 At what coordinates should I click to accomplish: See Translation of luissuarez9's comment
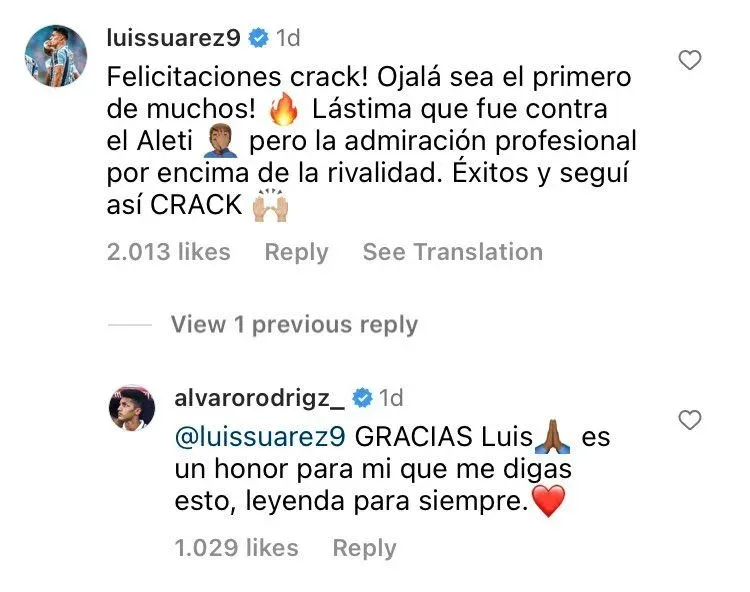452,252
